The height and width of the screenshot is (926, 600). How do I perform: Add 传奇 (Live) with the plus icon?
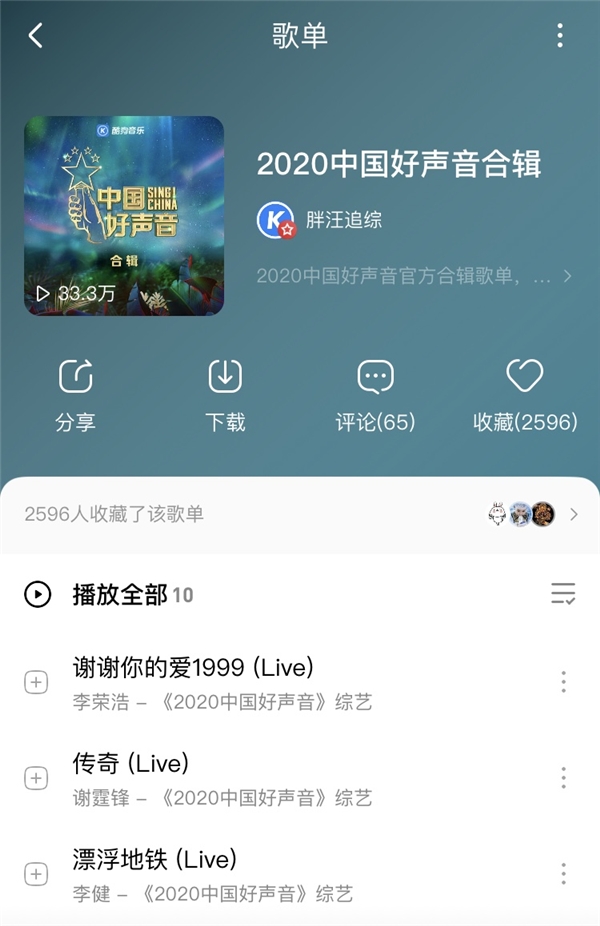36,778
